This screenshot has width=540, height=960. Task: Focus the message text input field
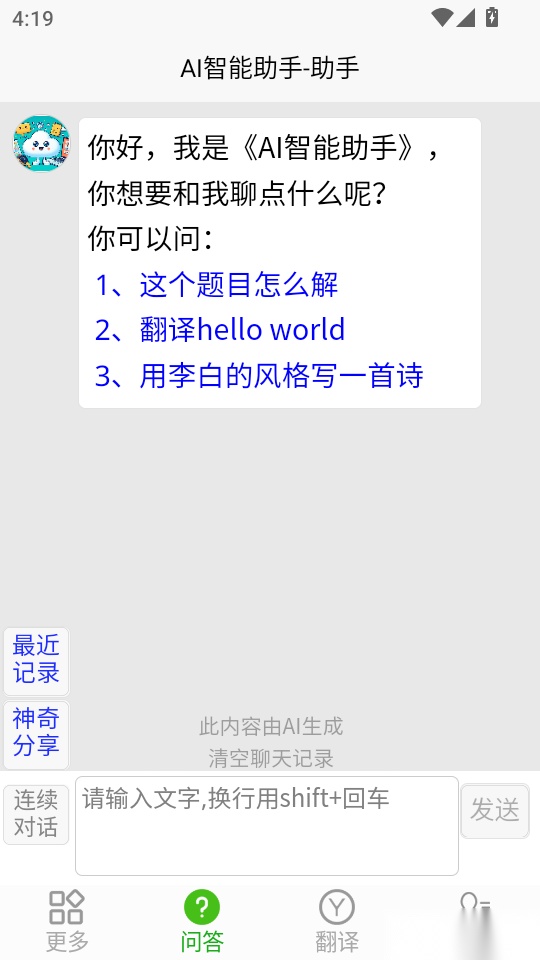267,826
